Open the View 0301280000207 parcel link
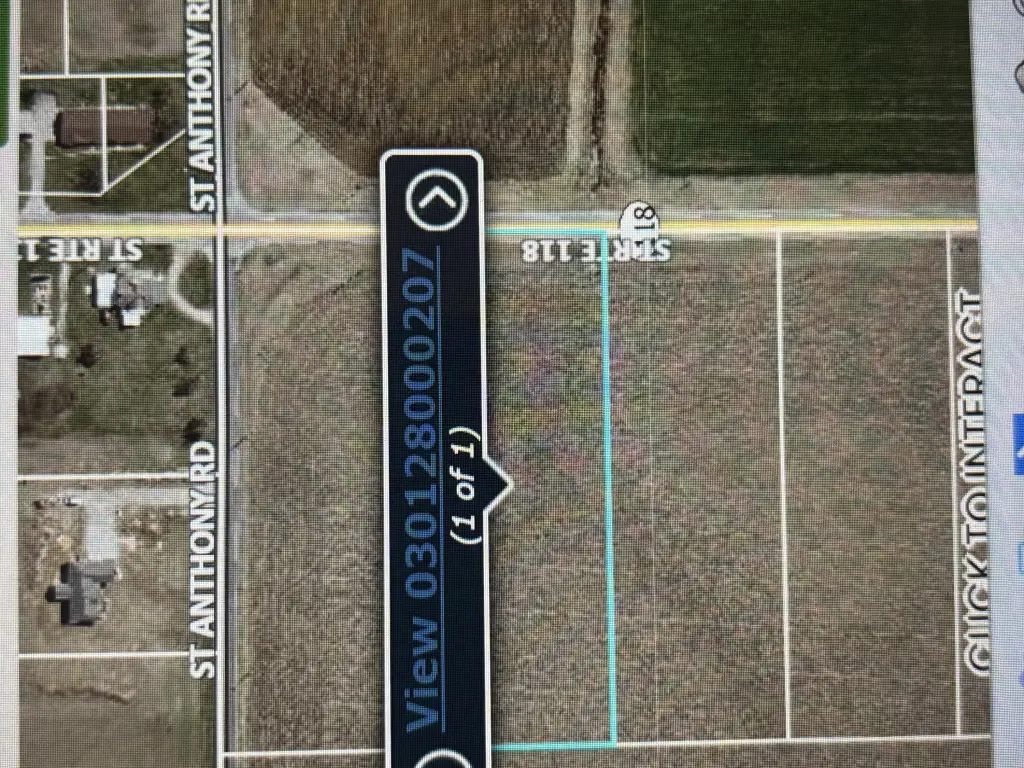1024x768 pixels. point(424,490)
